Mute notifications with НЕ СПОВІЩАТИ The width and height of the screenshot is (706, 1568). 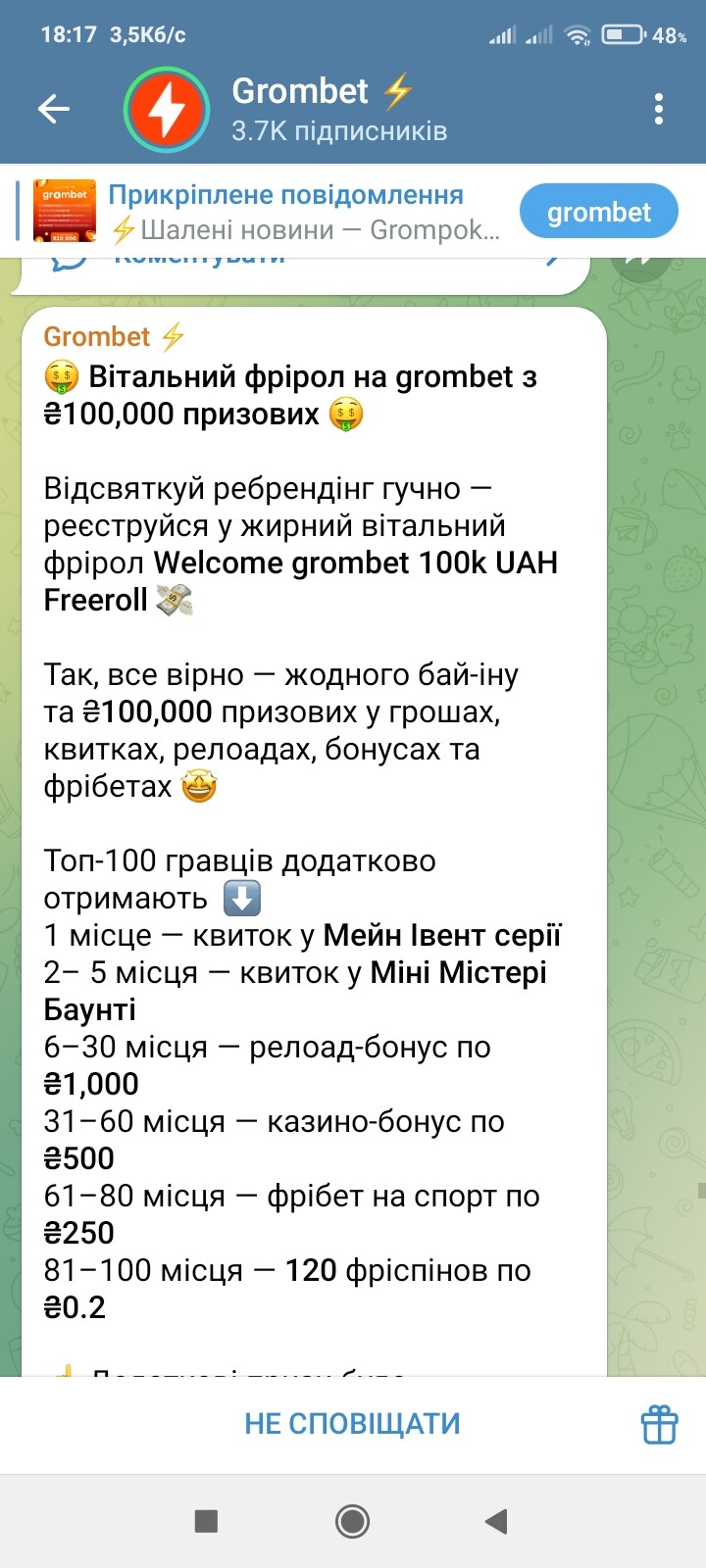[x=352, y=1423]
